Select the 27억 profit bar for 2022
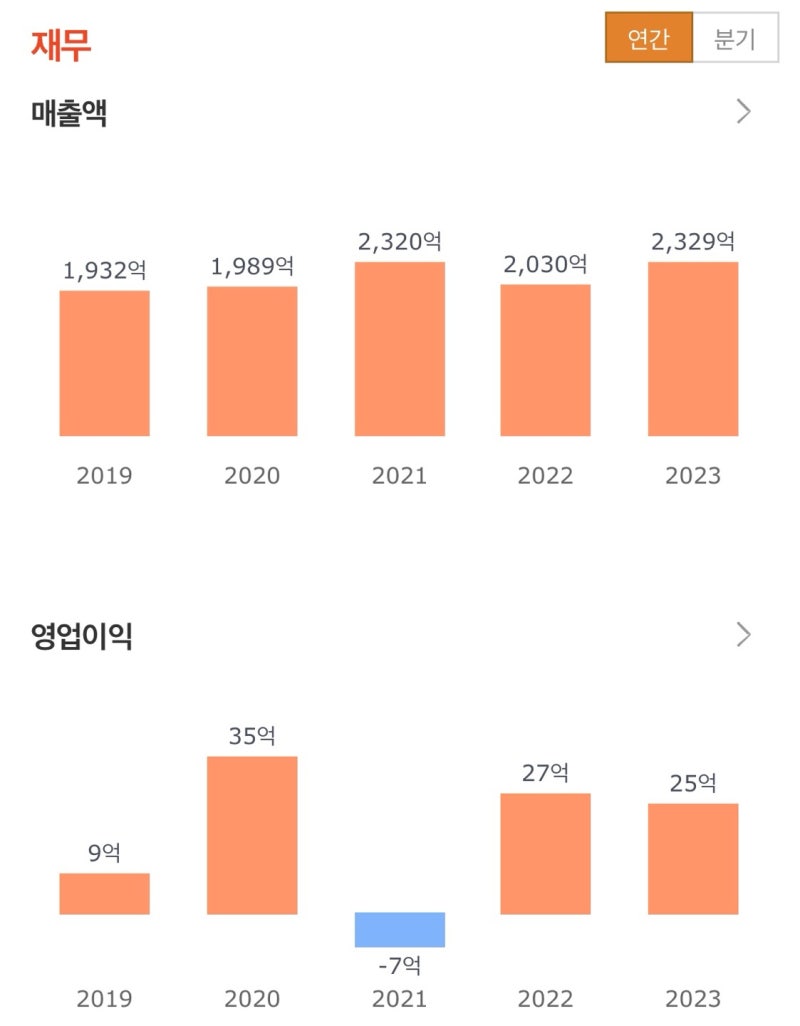 pyautogui.click(x=546, y=855)
